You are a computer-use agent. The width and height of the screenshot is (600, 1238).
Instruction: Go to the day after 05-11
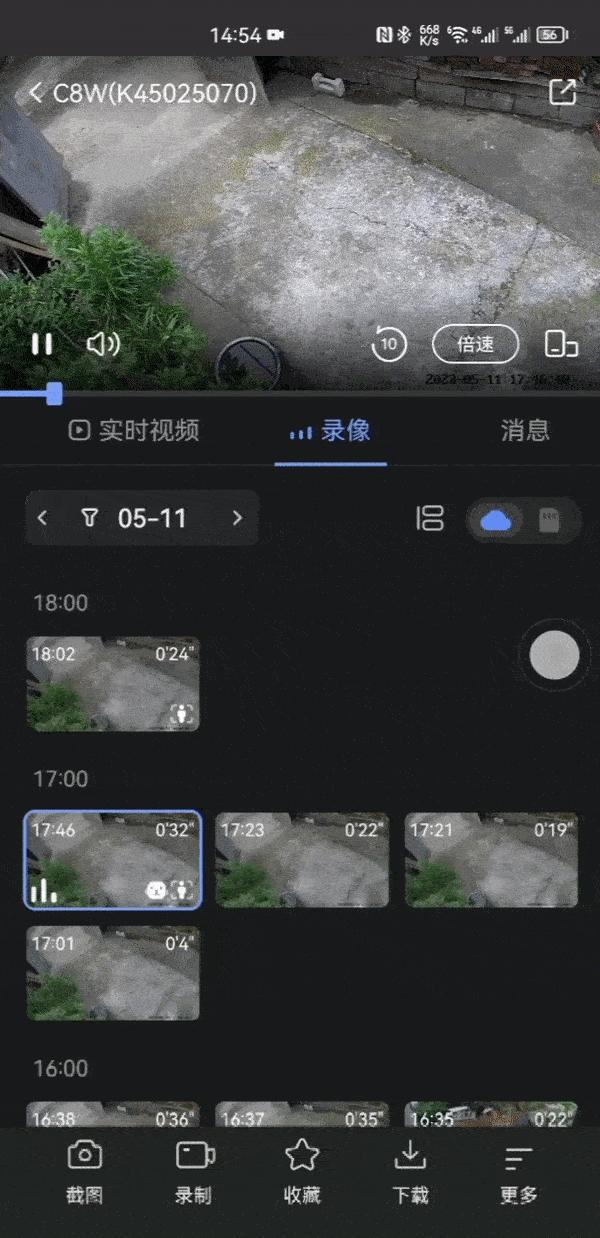click(237, 518)
